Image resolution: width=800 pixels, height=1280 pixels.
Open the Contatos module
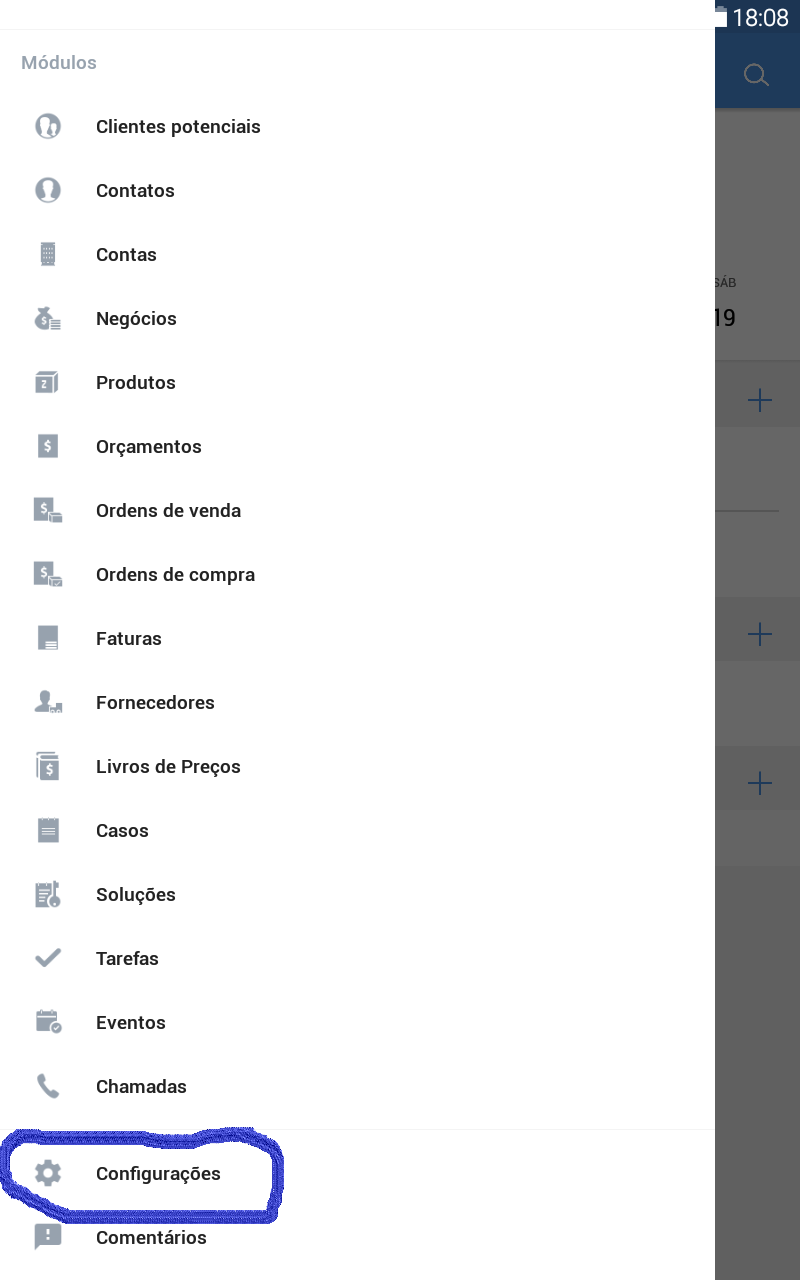(135, 191)
